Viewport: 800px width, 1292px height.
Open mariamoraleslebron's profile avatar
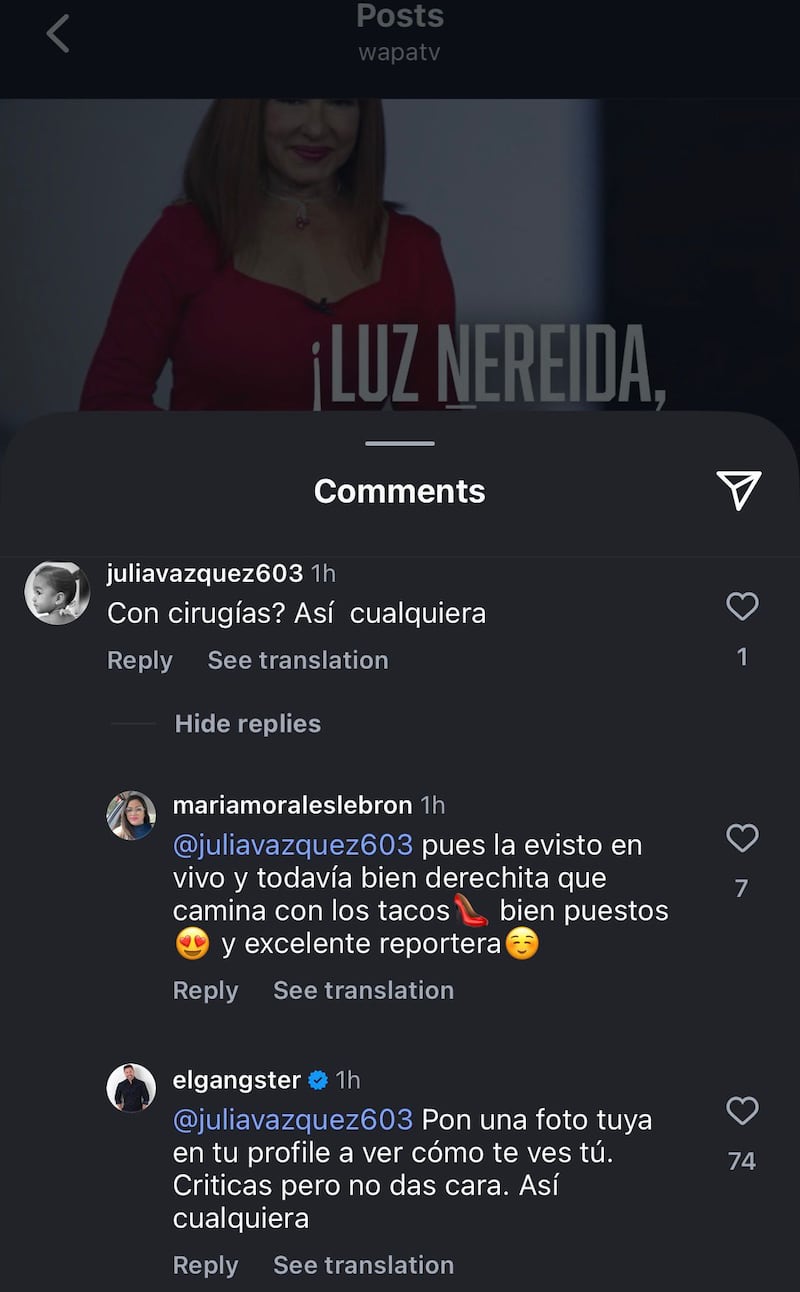point(132,815)
